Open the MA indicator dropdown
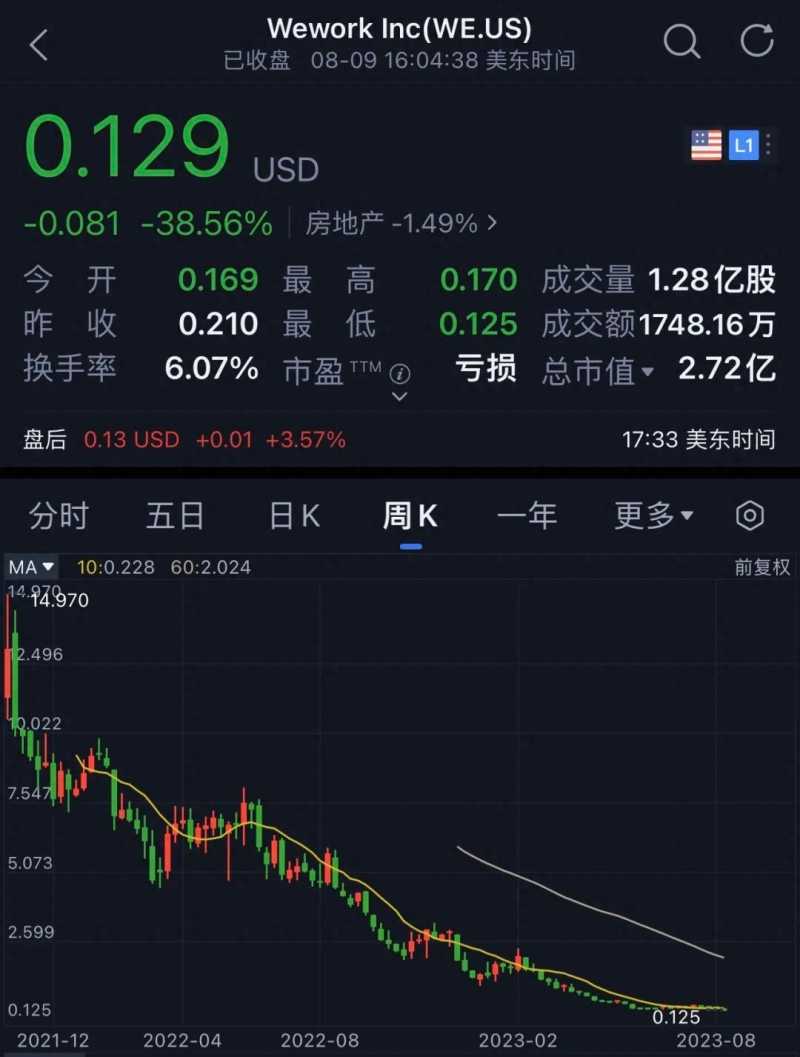Screen dimensions: 800x1057 (32, 567)
